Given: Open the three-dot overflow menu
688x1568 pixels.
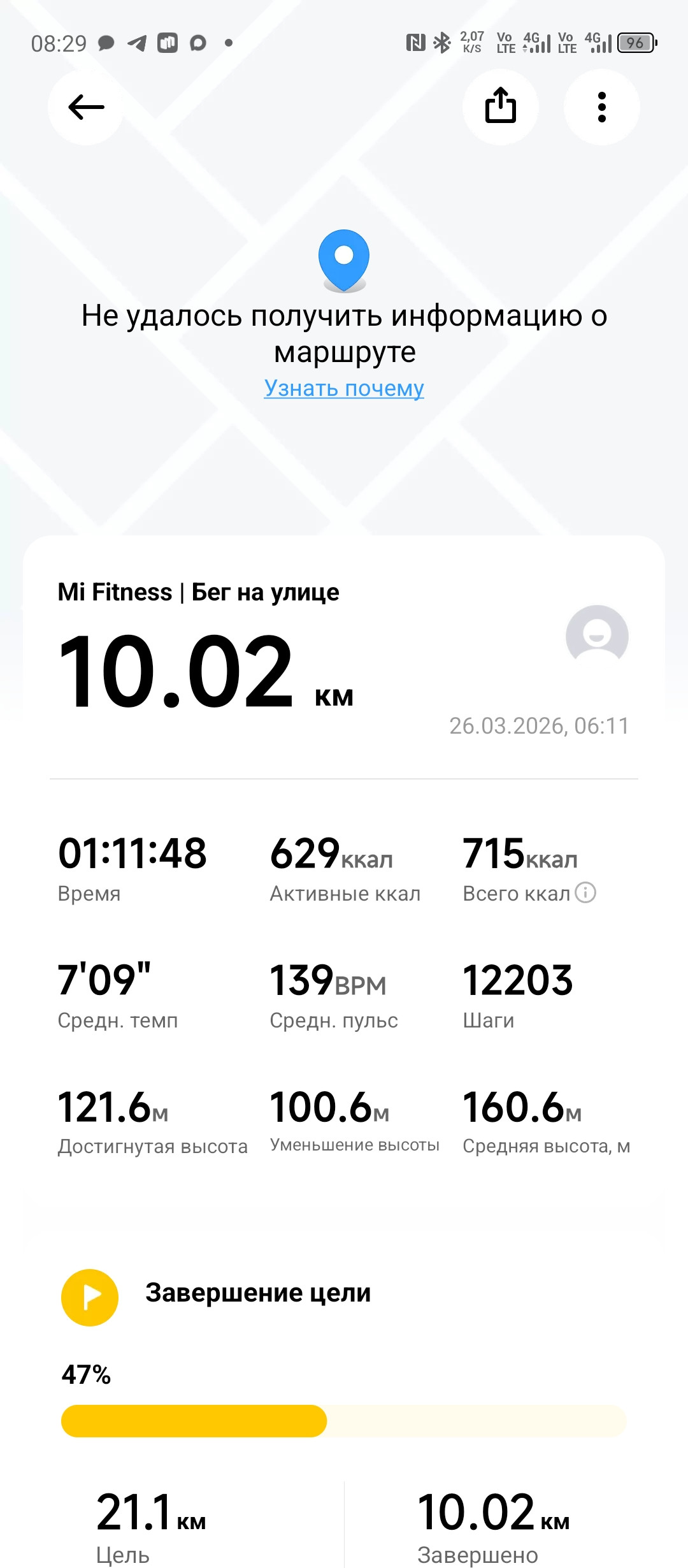Looking at the screenshot, I should click(x=602, y=107).
